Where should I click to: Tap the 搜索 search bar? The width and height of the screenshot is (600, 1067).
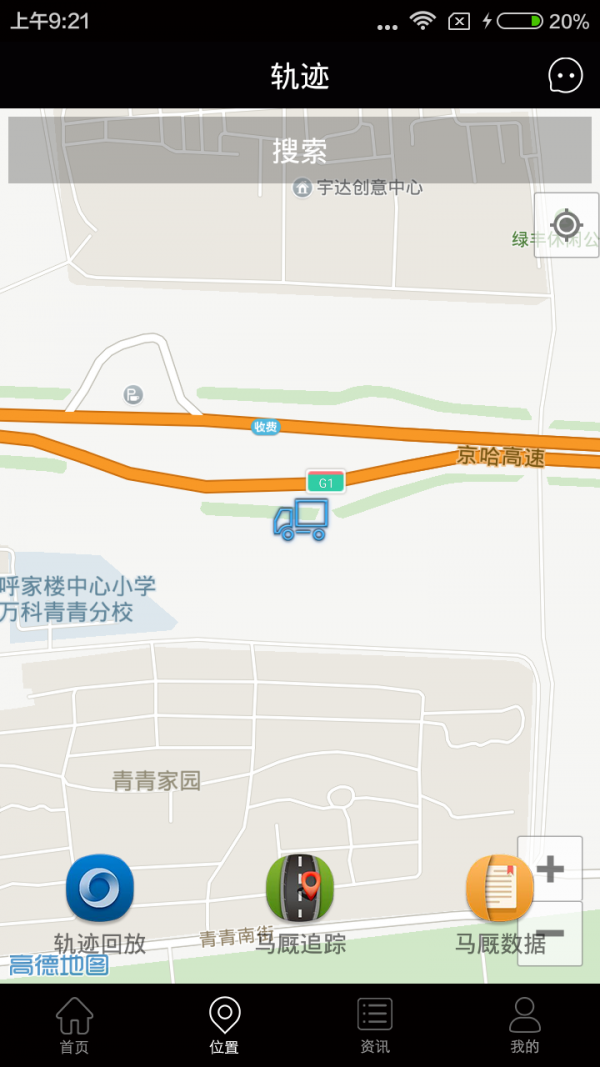coord(300,151)
